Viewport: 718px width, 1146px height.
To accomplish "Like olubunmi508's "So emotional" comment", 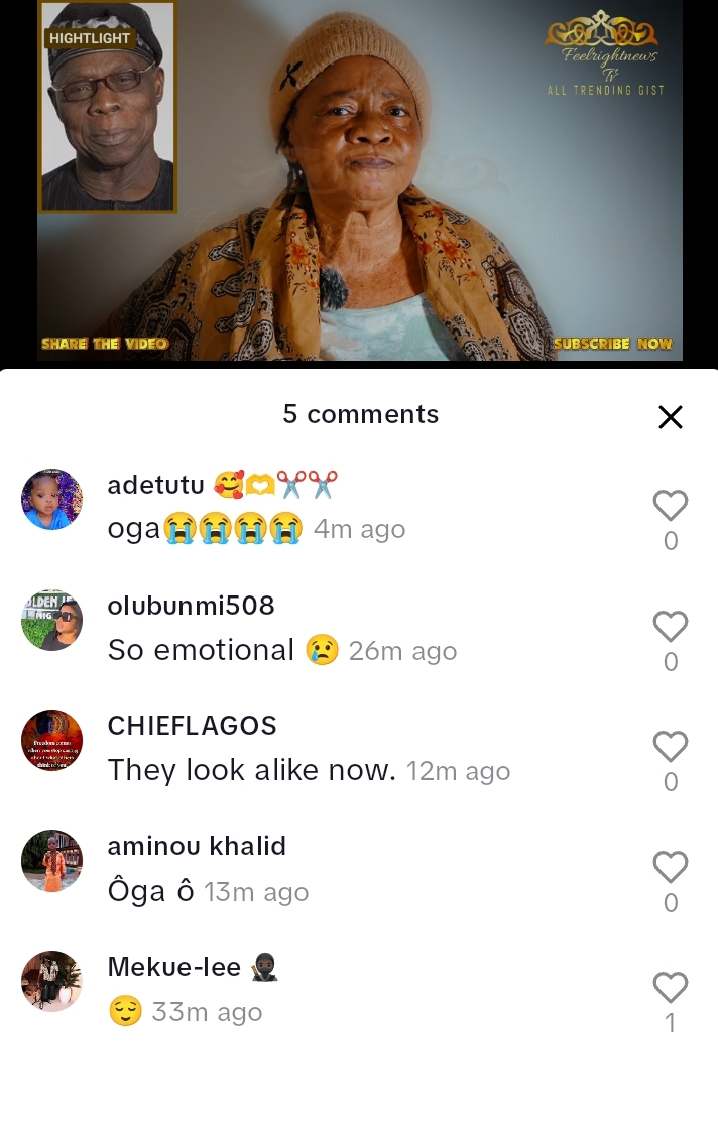I will point(670,628).
